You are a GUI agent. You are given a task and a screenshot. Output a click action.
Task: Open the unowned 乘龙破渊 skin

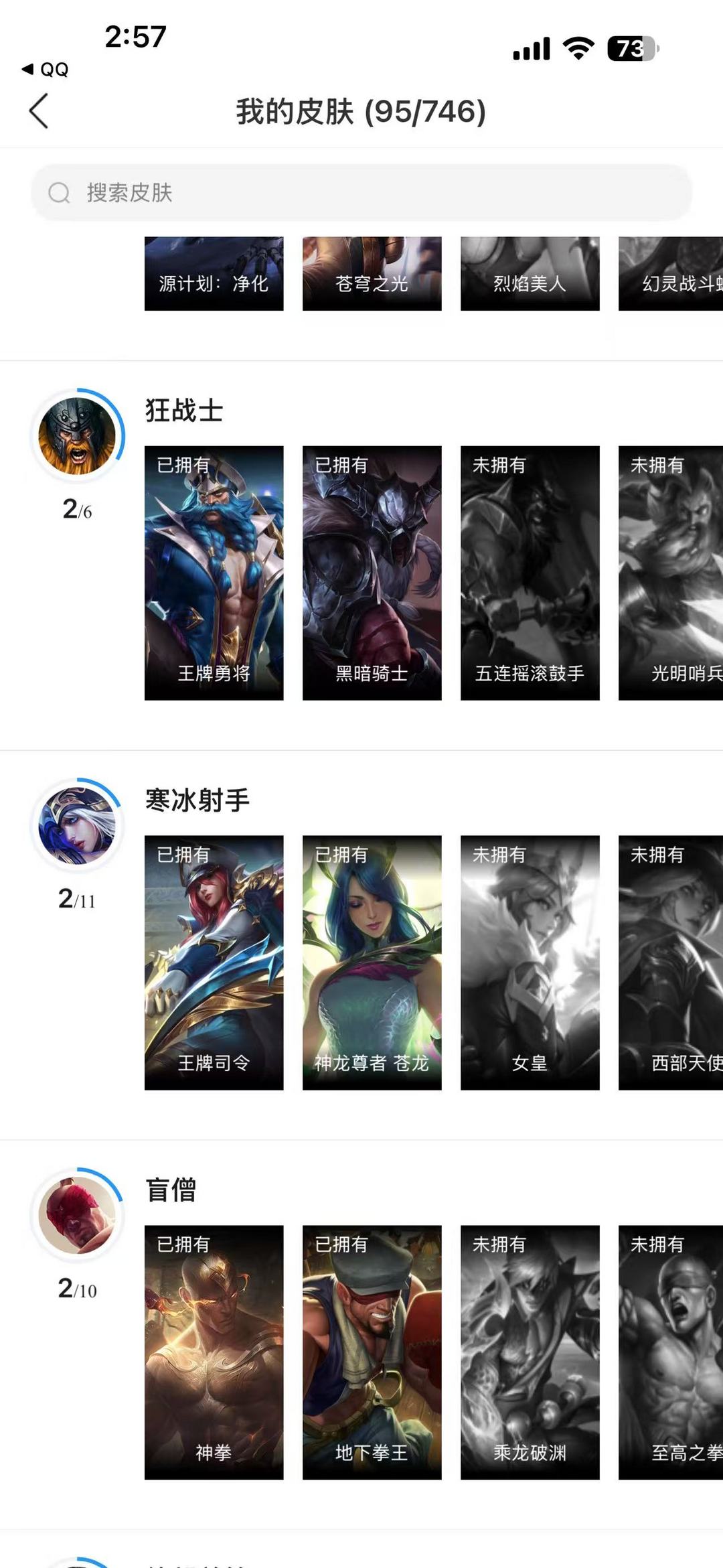[x=530, y=1352]
